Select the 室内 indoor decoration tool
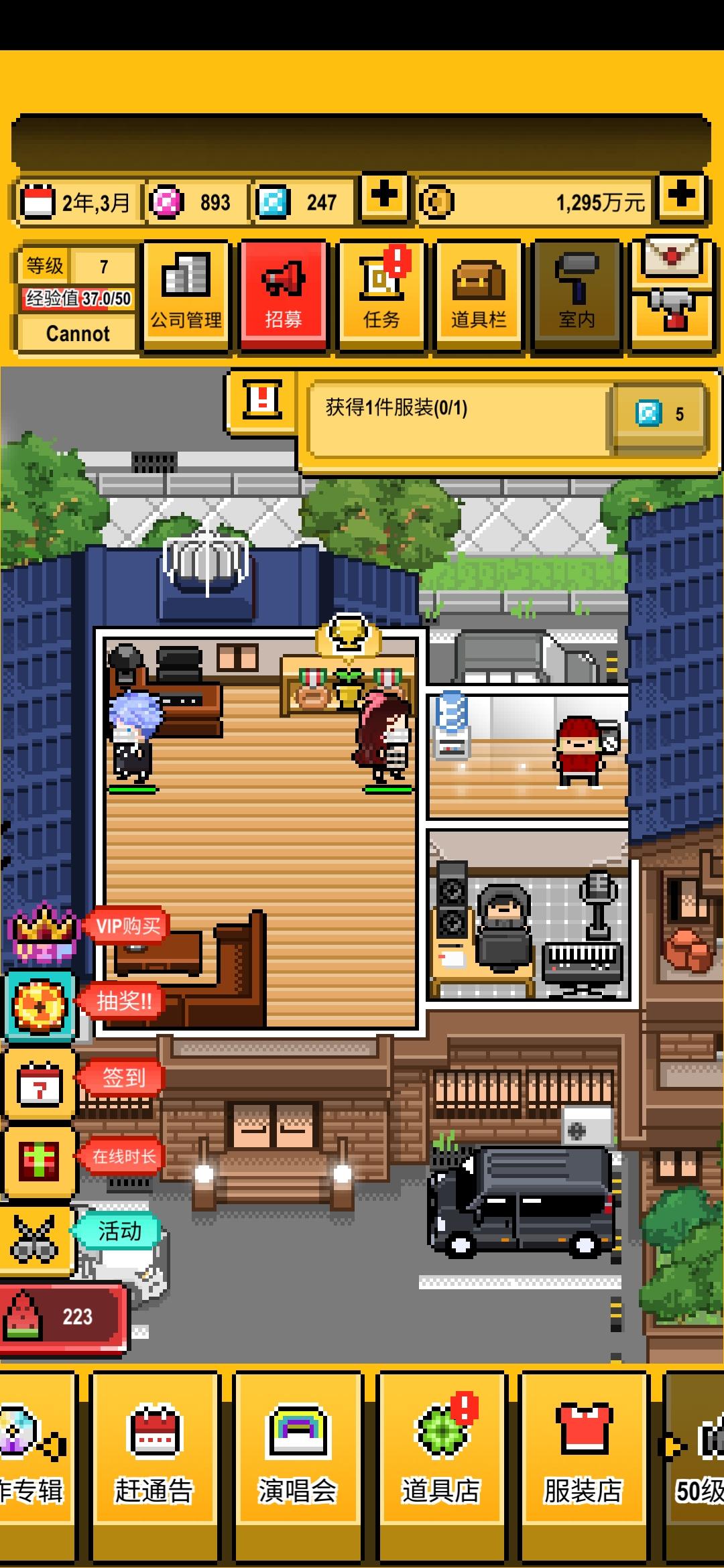Viewport: 724px width, 1568px height. tap(577, 293)
